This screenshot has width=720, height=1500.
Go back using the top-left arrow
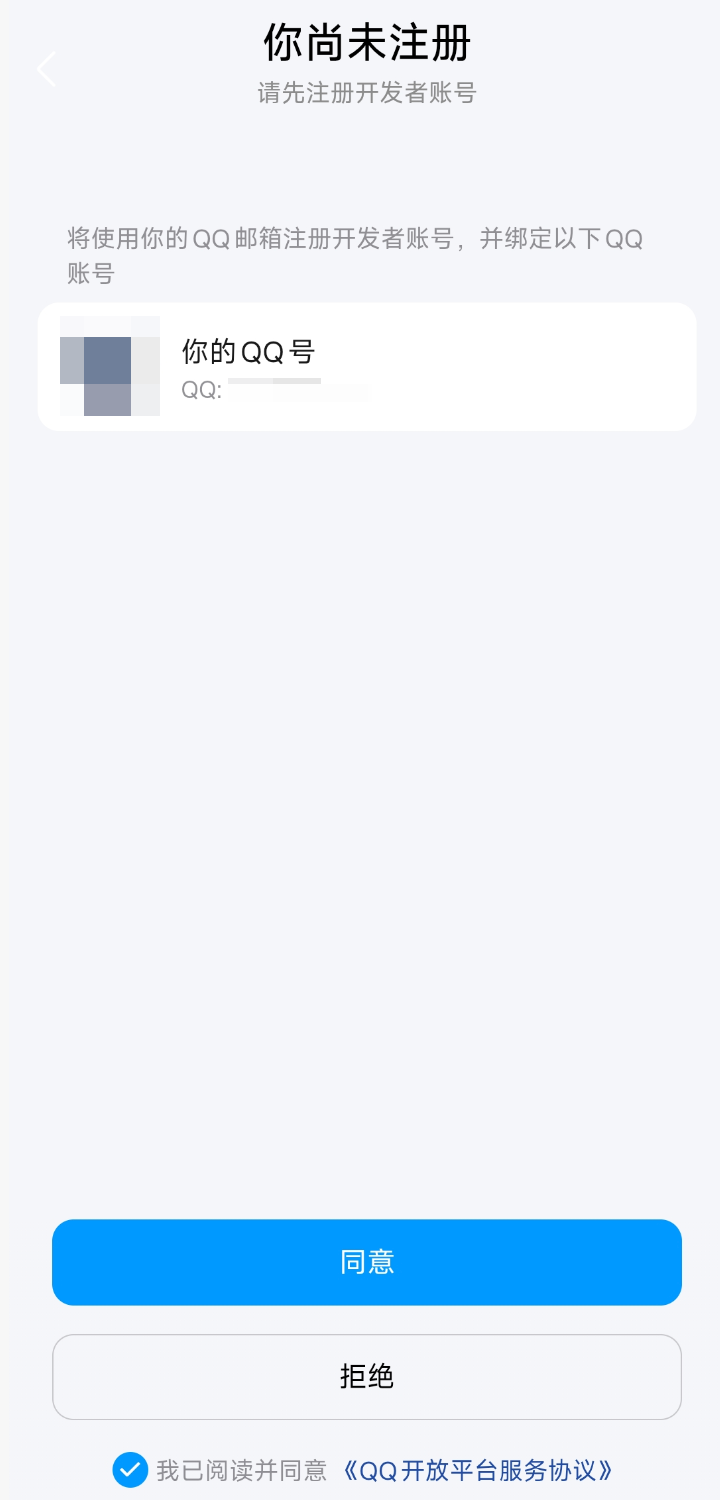(x=46, y=69)
